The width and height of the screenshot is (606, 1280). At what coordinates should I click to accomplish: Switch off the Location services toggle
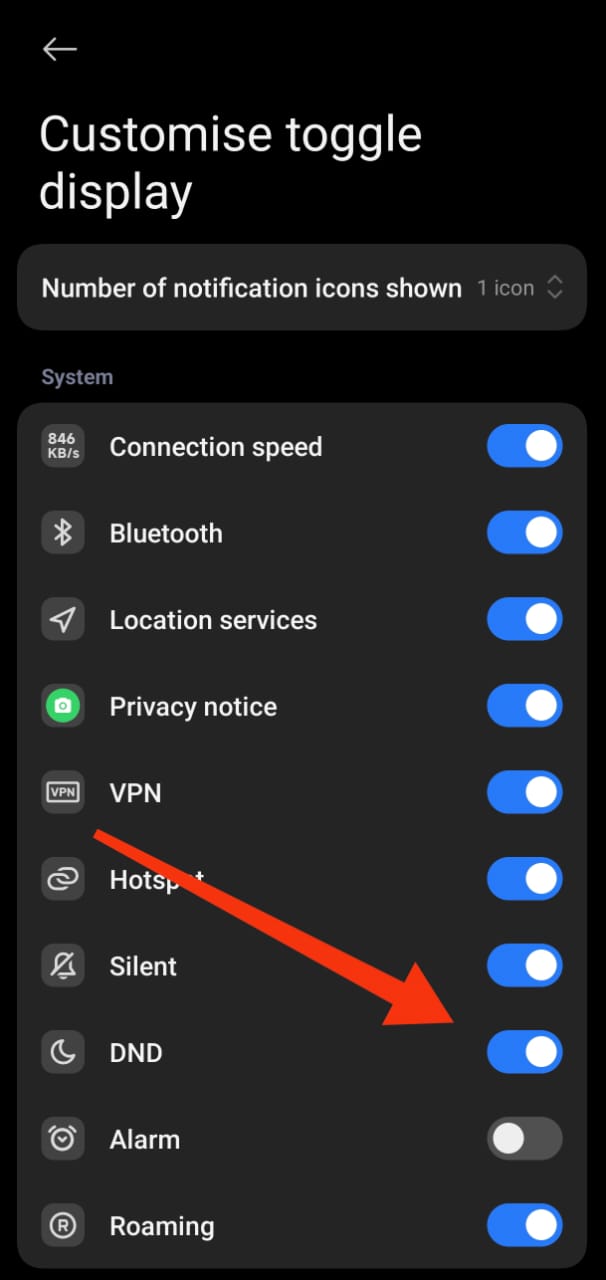[524, 620]
